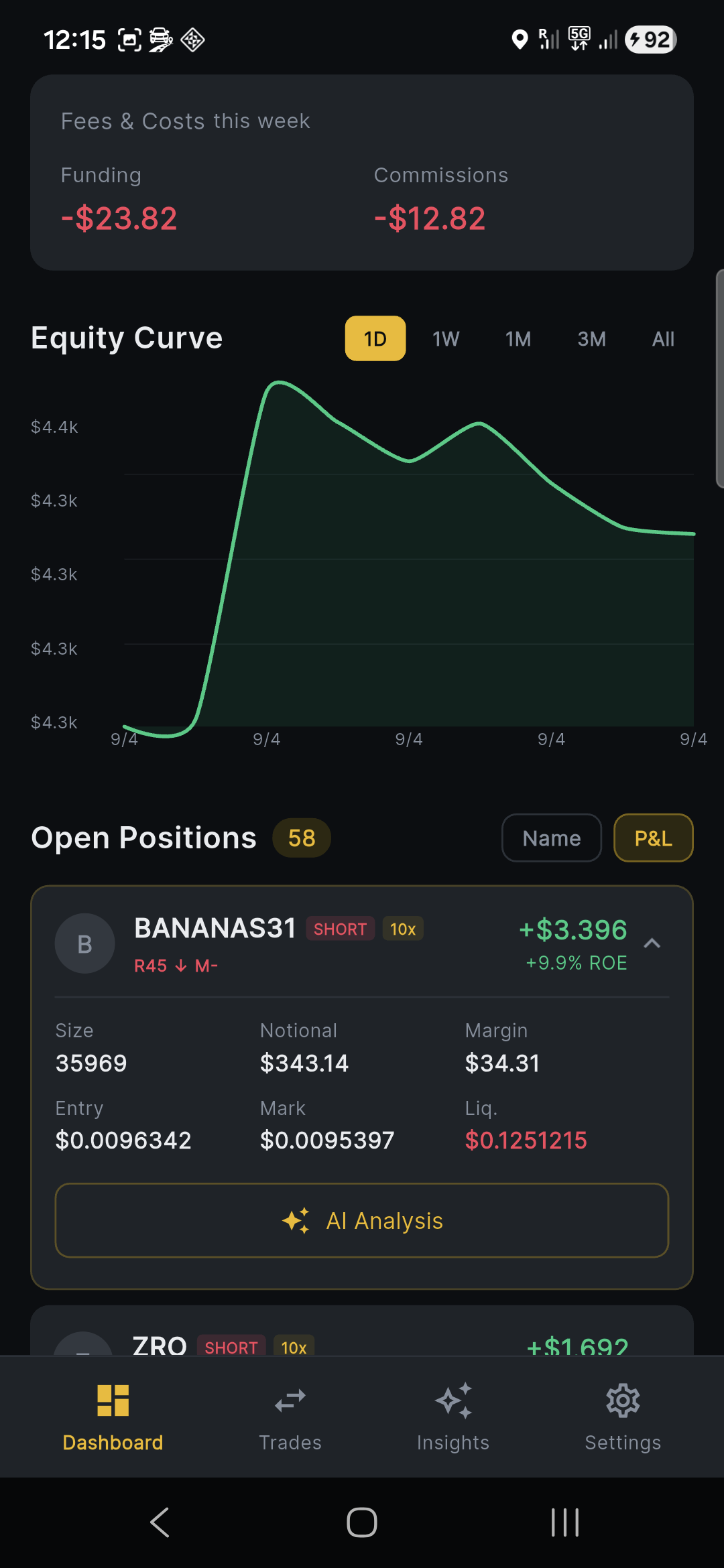Switch equity curve to 1W

[x=446, y=338]
